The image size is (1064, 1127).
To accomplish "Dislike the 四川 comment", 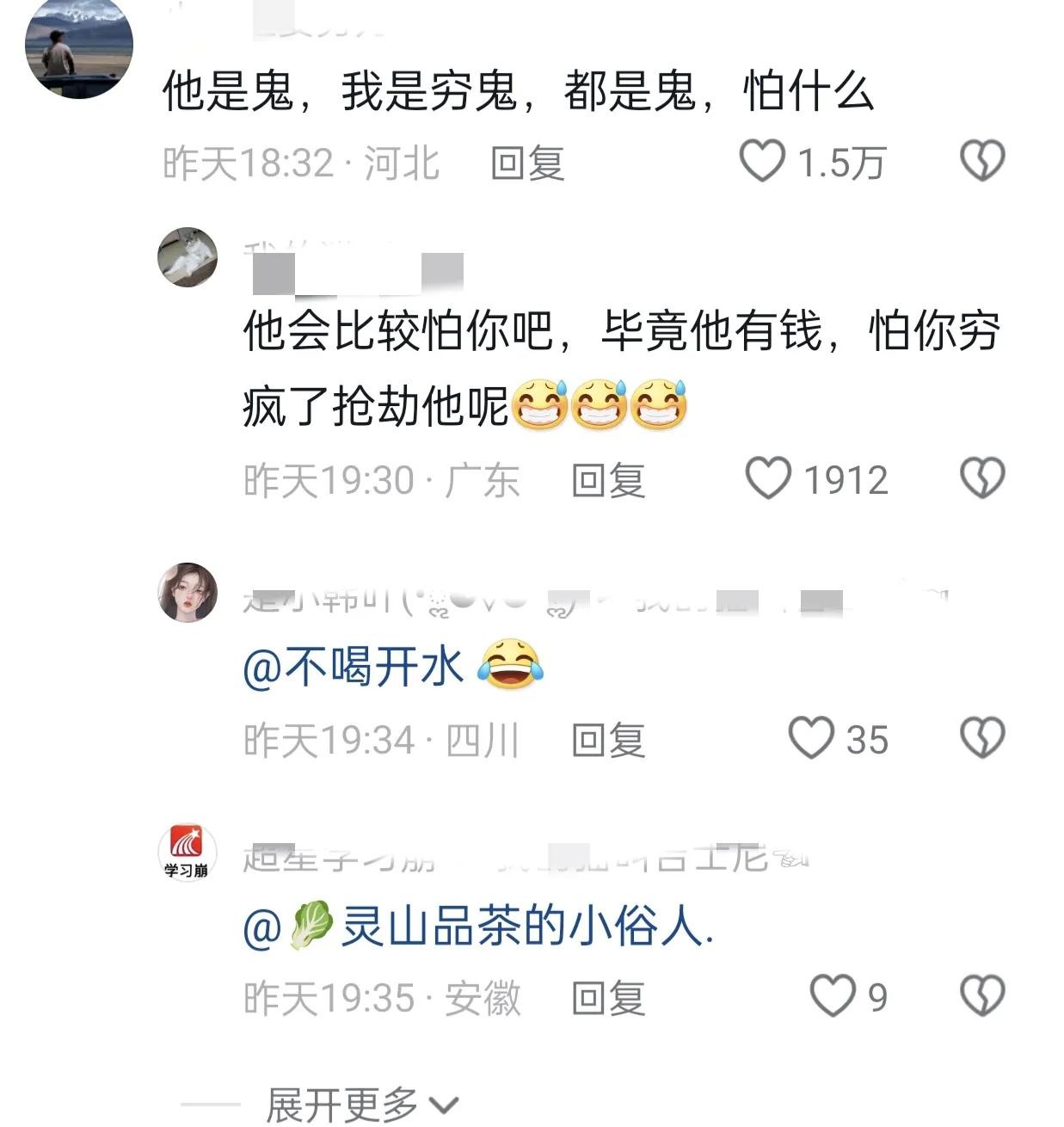I will [981, 738].
